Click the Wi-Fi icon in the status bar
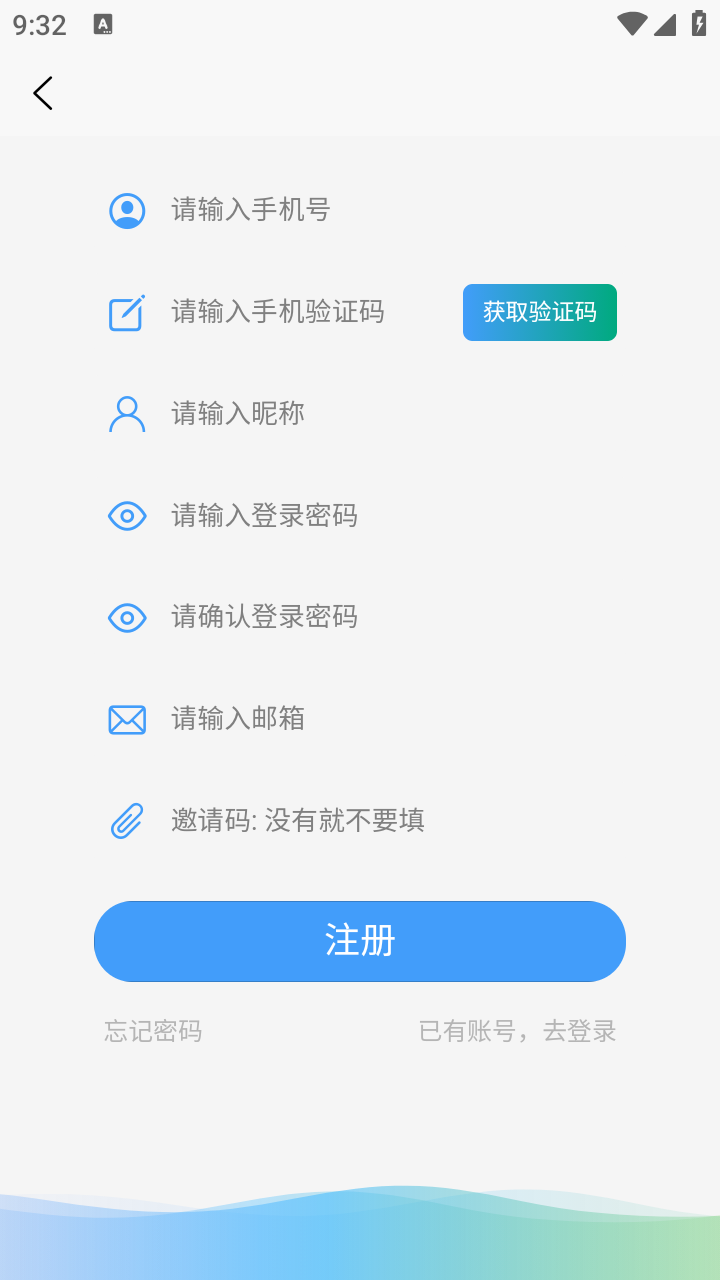Screen dimensions: 720x1280 [x=631, y=25]
